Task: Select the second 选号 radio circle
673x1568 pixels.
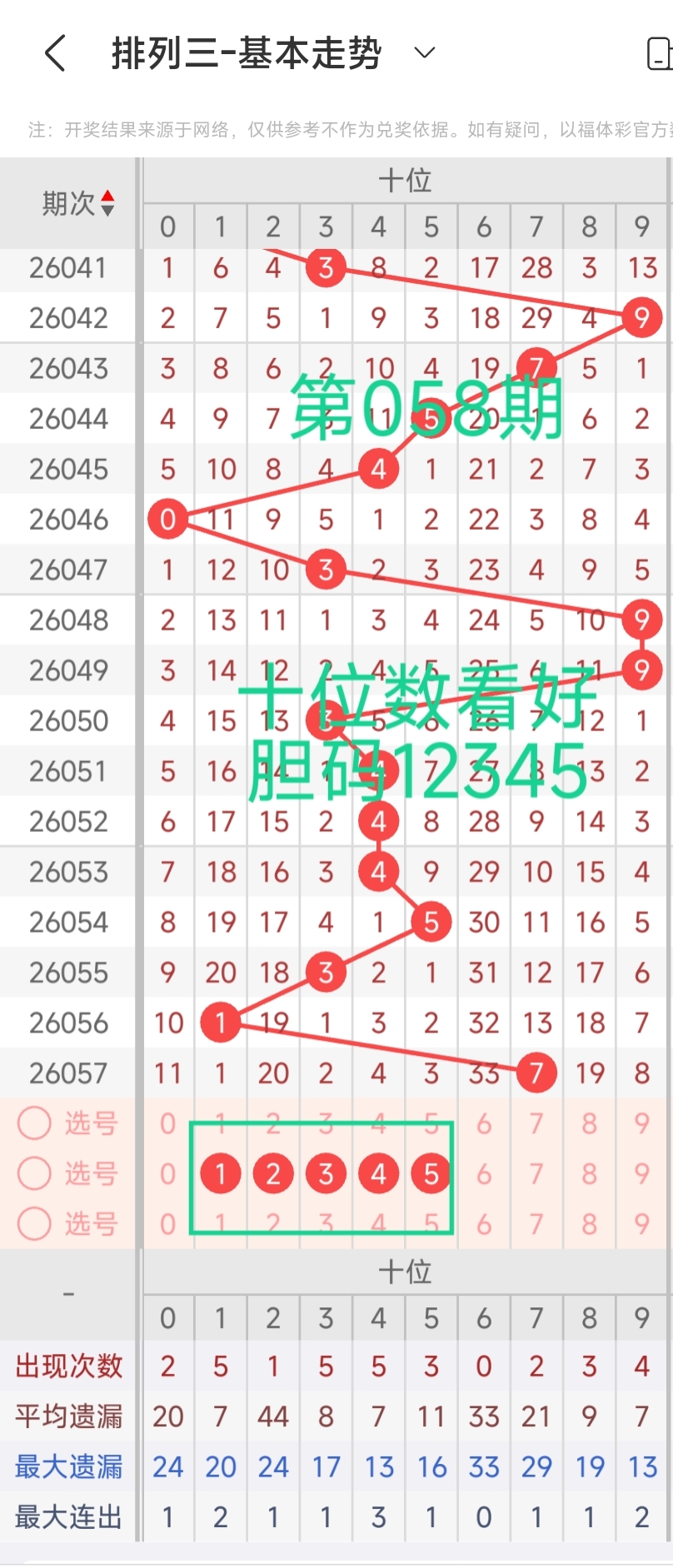Action: click(x=34, y=1173)
